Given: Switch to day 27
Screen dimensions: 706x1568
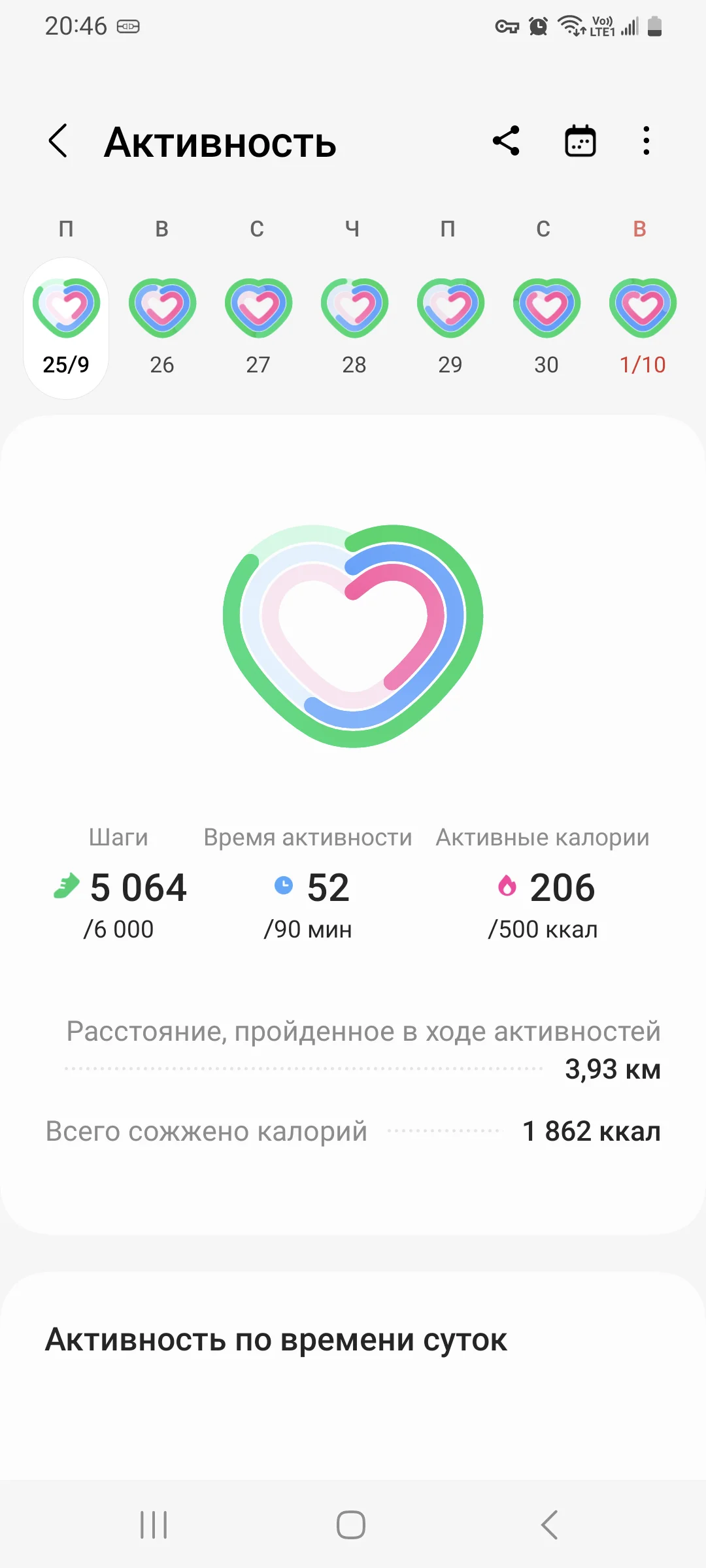Looking at the screenshot, I should tap(258, 327).
